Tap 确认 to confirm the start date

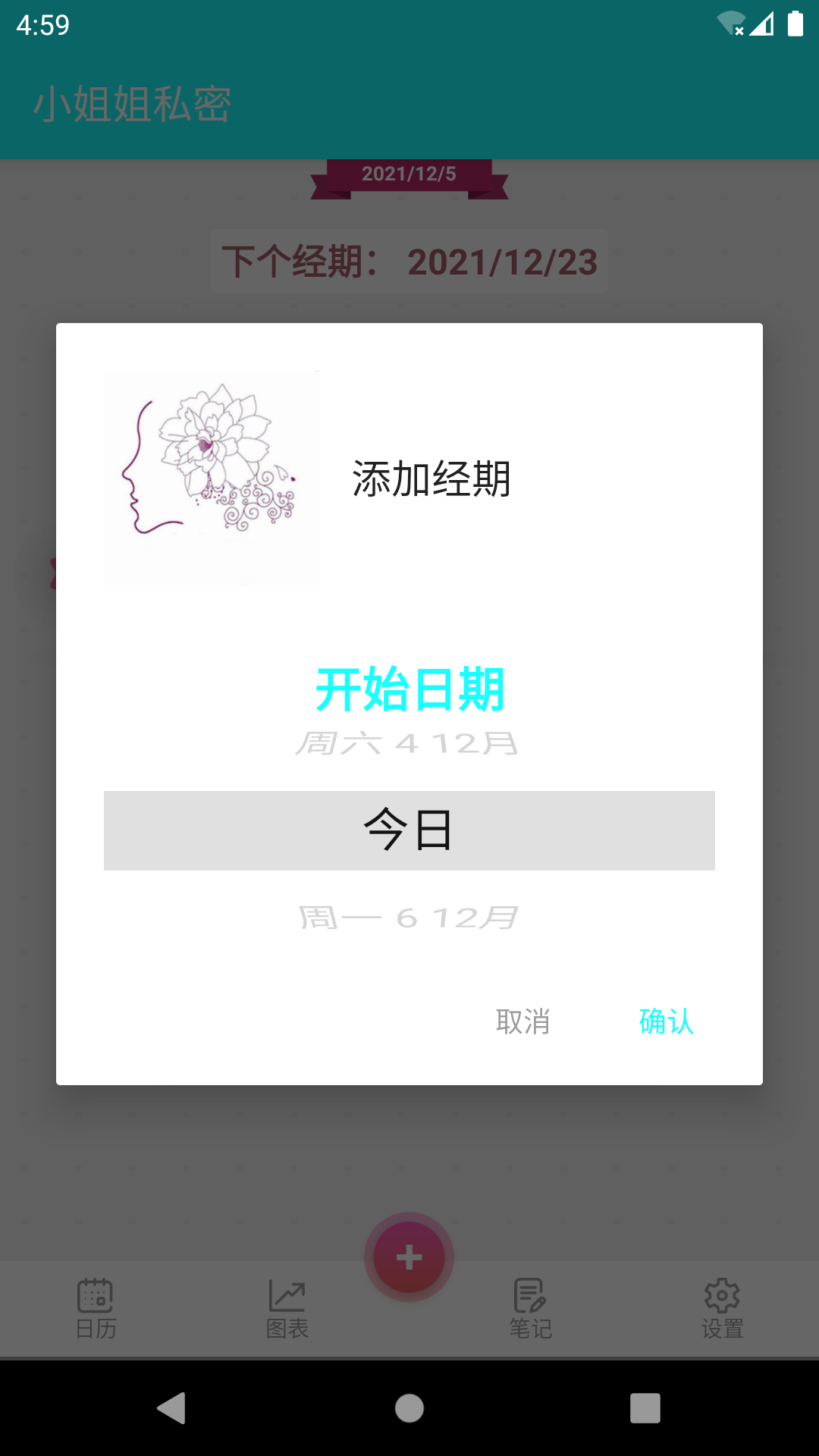[x=666, y=1021]
